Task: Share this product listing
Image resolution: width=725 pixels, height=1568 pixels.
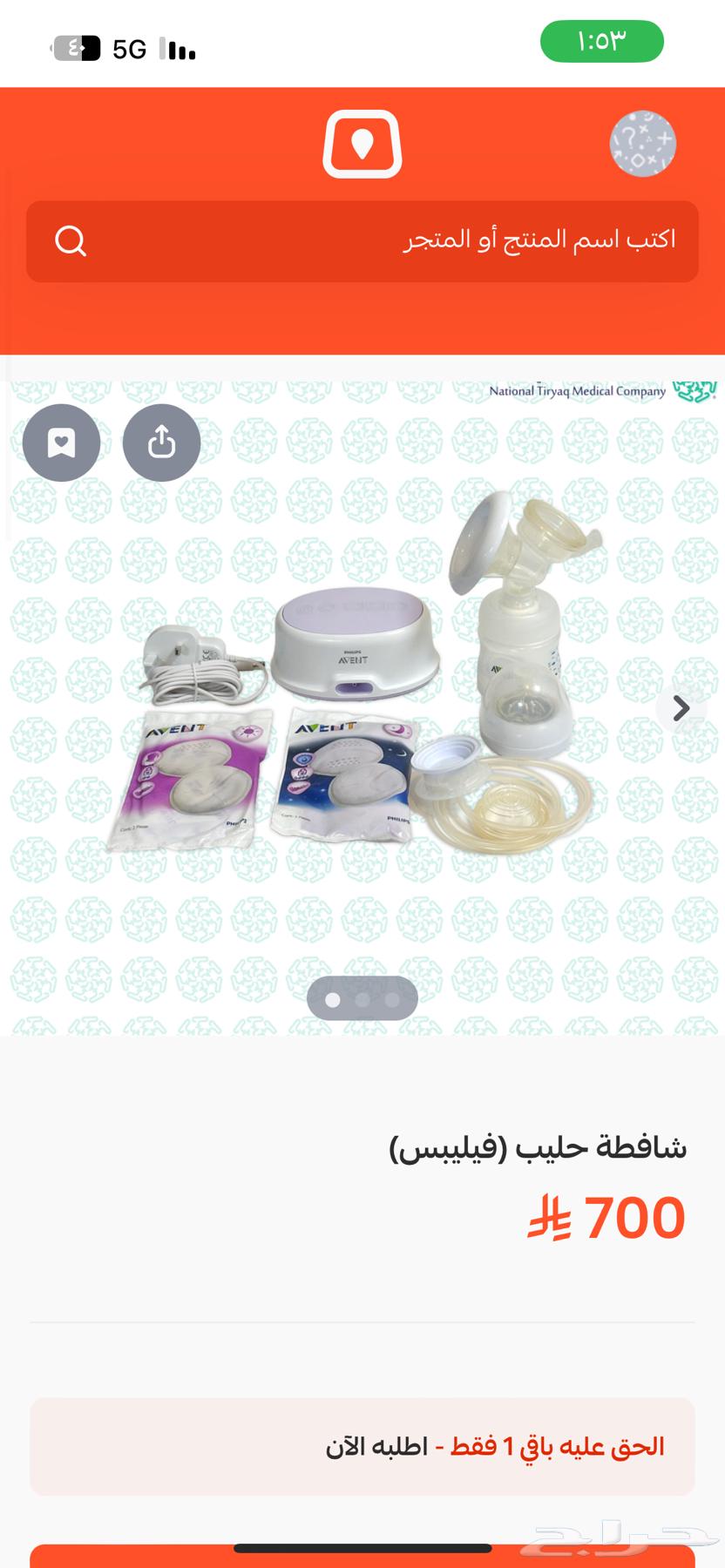Action: 162,443
